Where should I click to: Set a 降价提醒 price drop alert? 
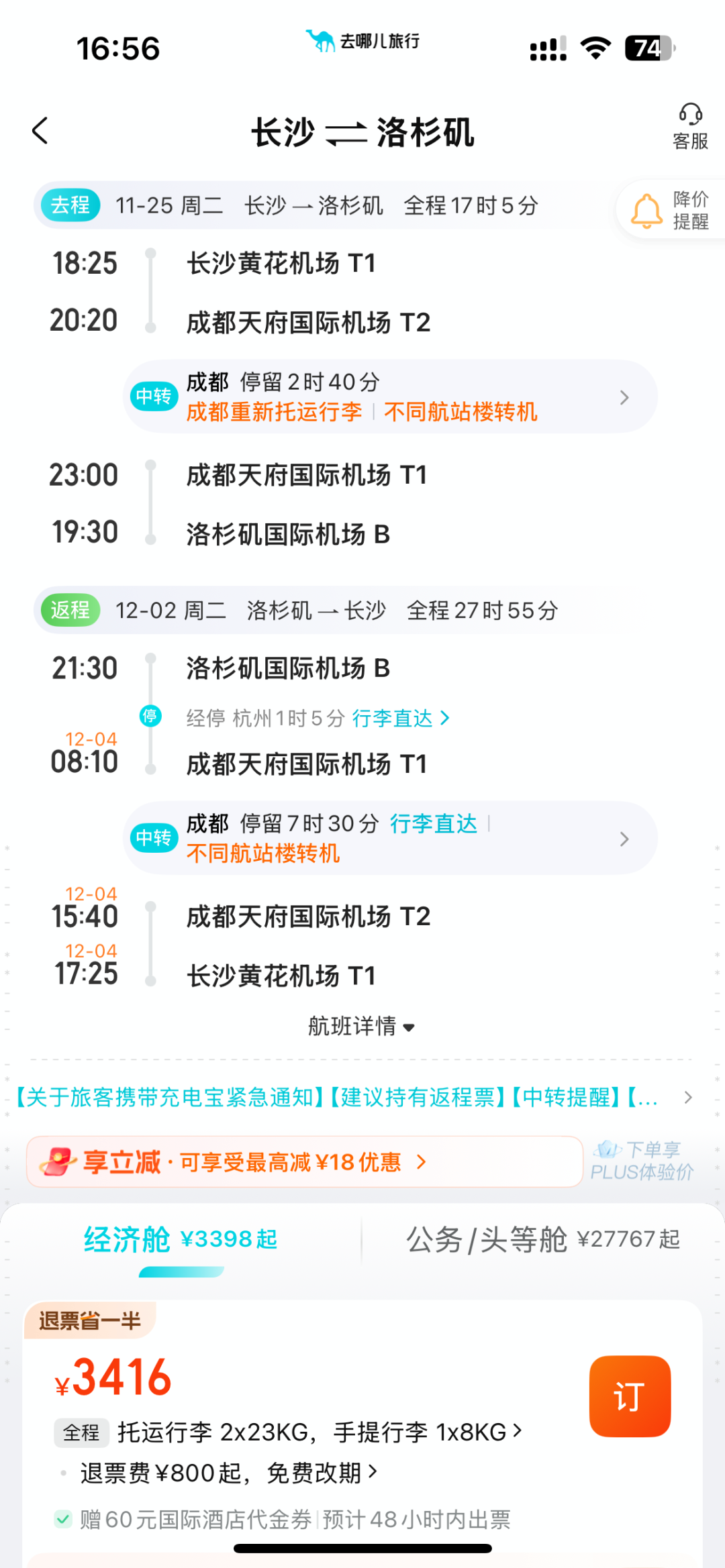pos(671,210)
